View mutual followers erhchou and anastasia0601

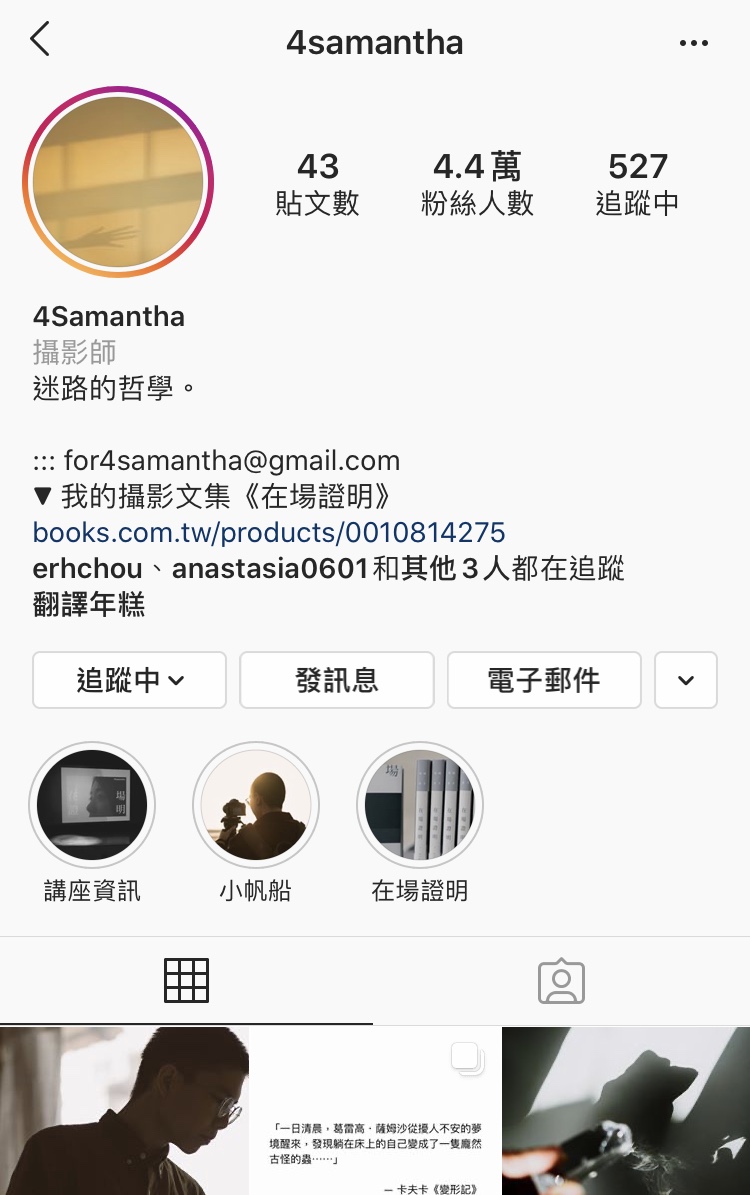pos(328,569)
